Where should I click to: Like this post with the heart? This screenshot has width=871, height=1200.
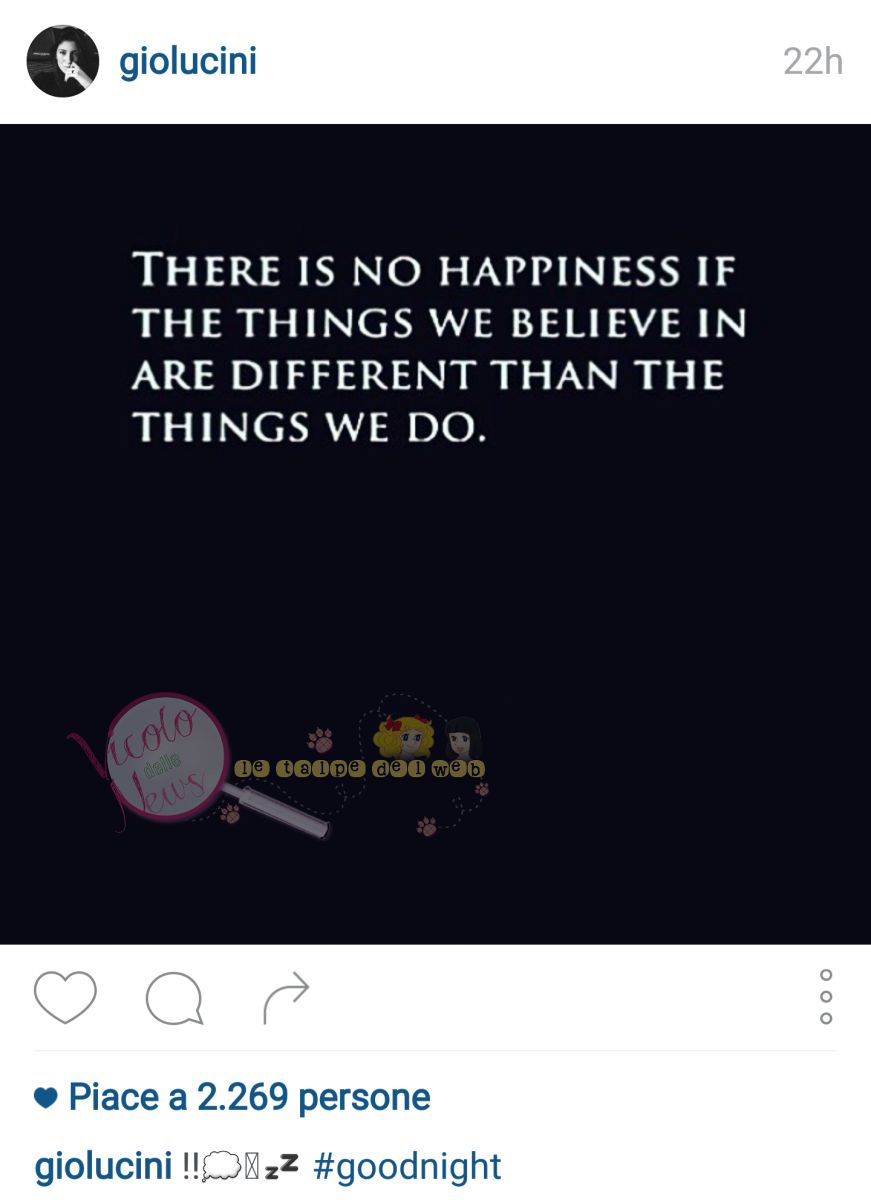click(65, 998)
